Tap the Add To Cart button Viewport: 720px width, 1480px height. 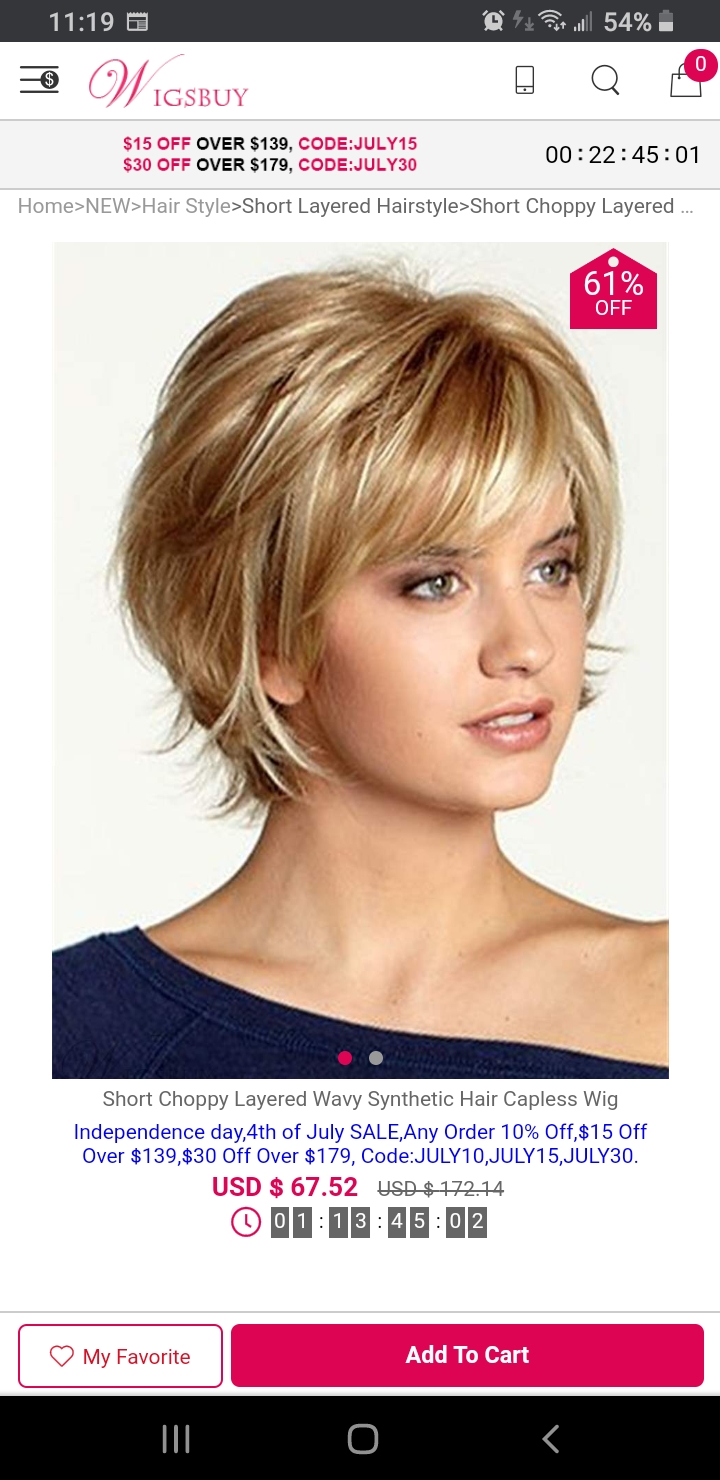pyautogui.click(x=467, y=1355)
